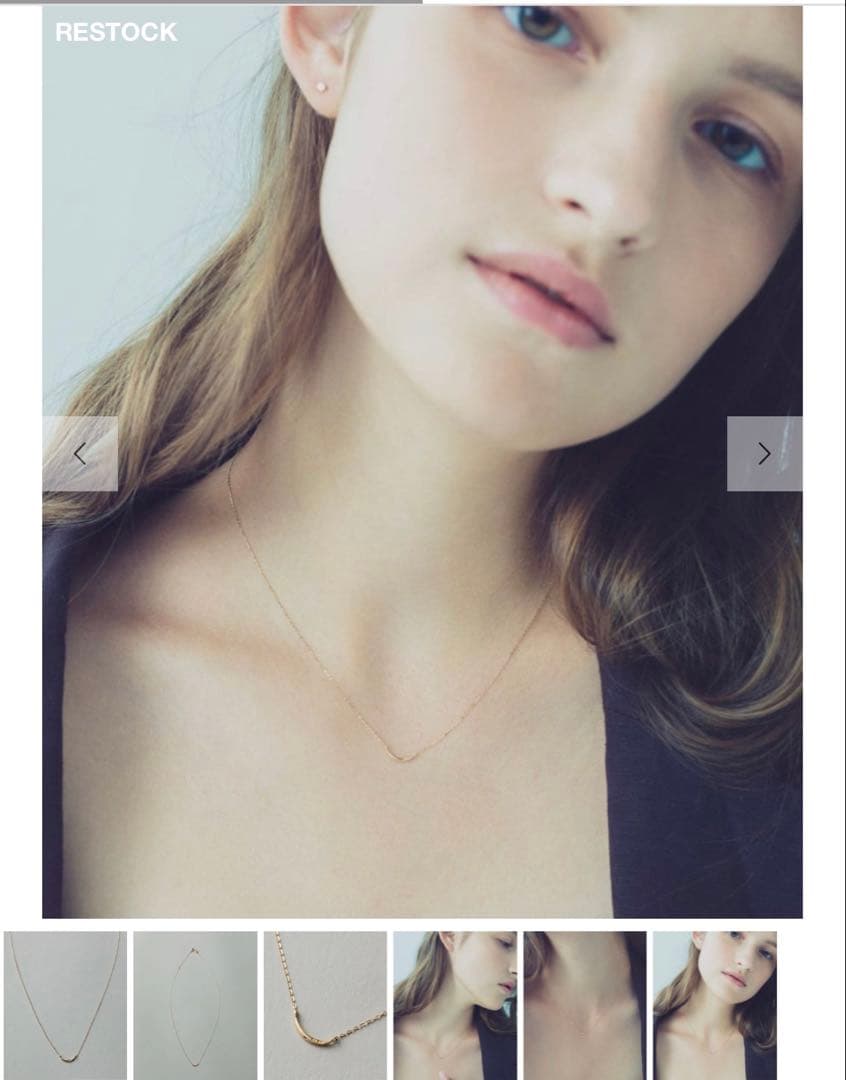Choose the last thumbnail of the model facing forward
The height and width of the screenshot is (1080, 846).
tap(715, 1004)
